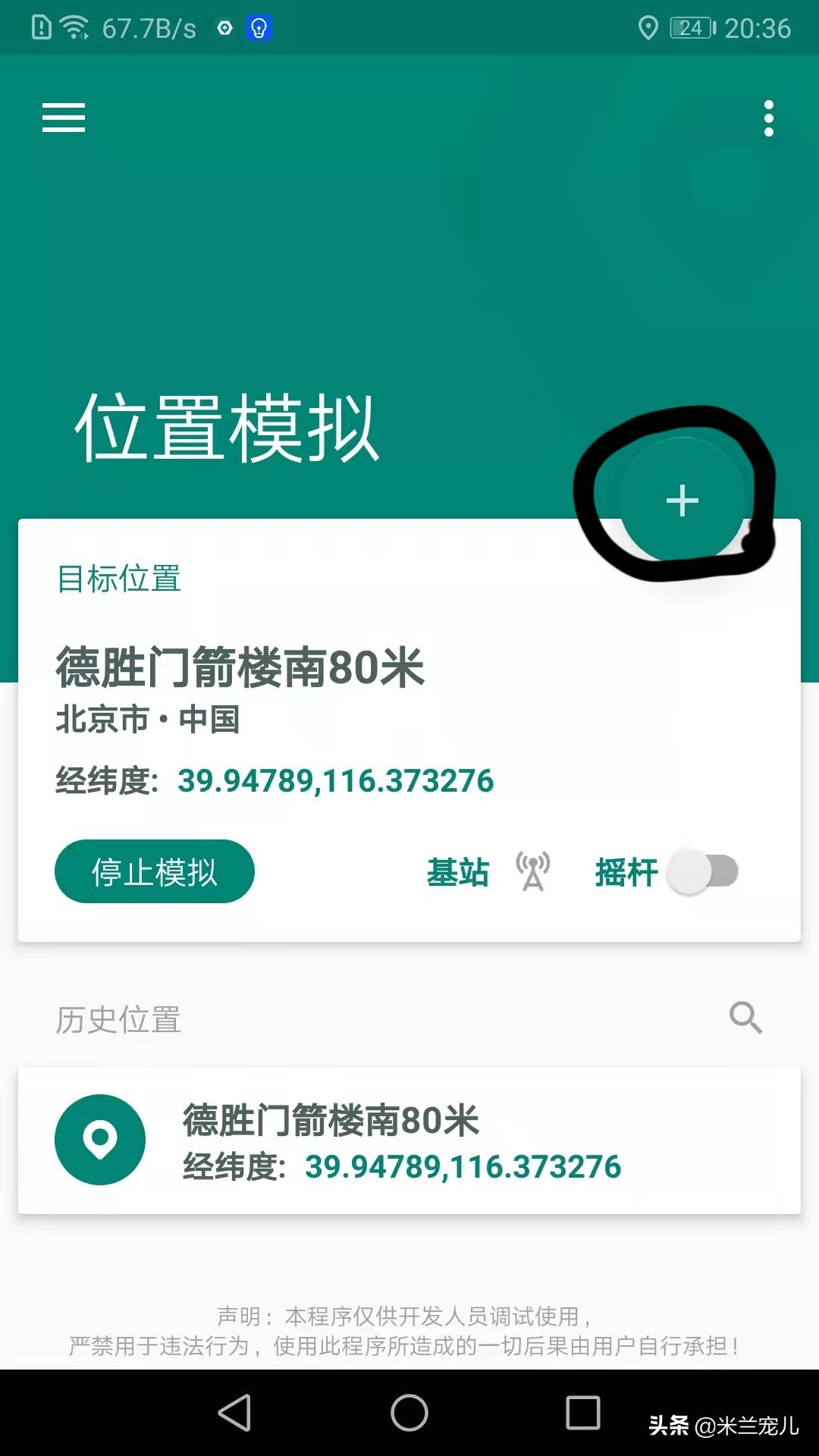Open the three-dot overflow menu
Screen dimensions: 819x1456
pos(768,118)
